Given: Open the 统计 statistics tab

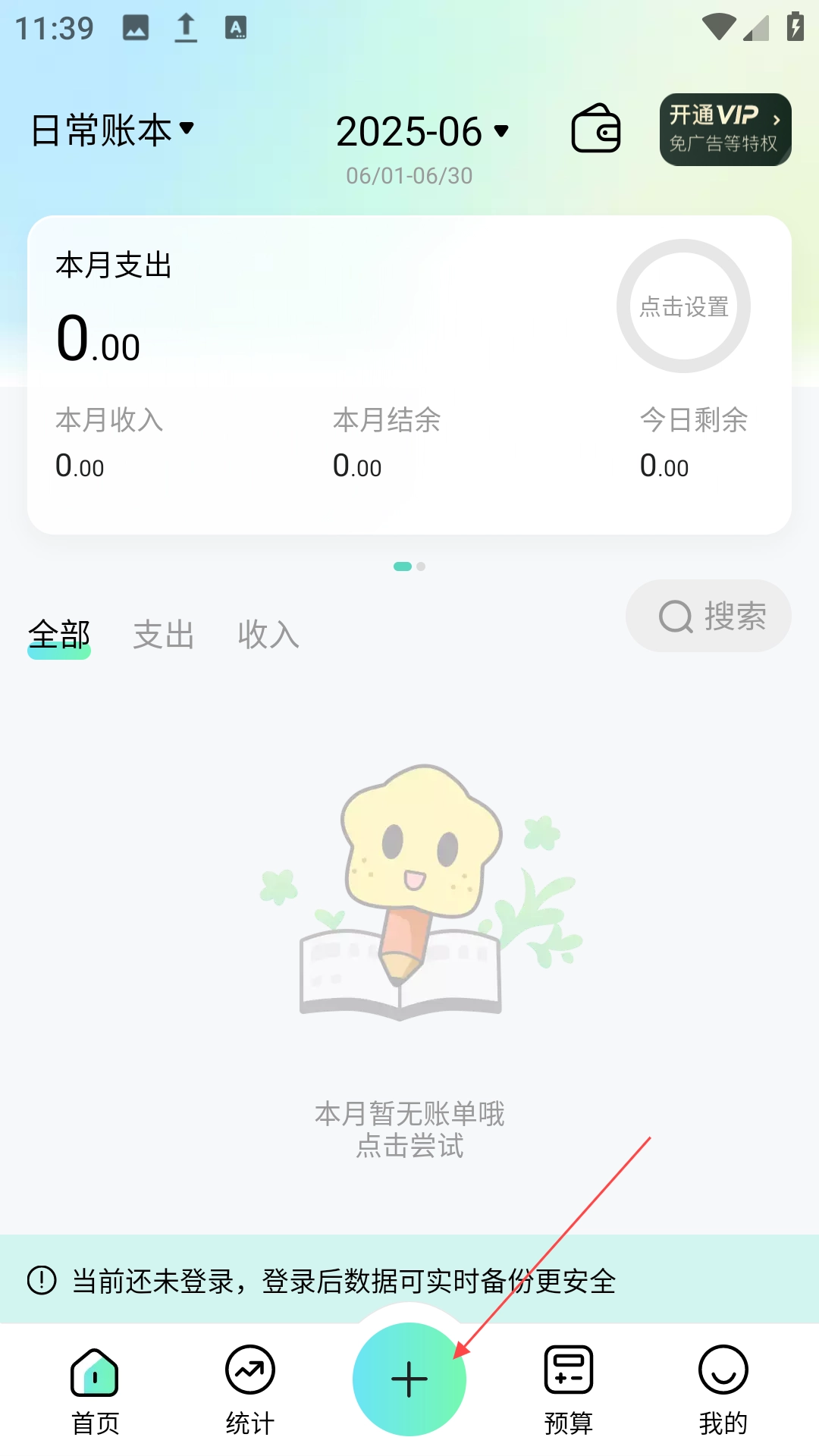Looking at the screenshot, I should tap(249, 1391).
